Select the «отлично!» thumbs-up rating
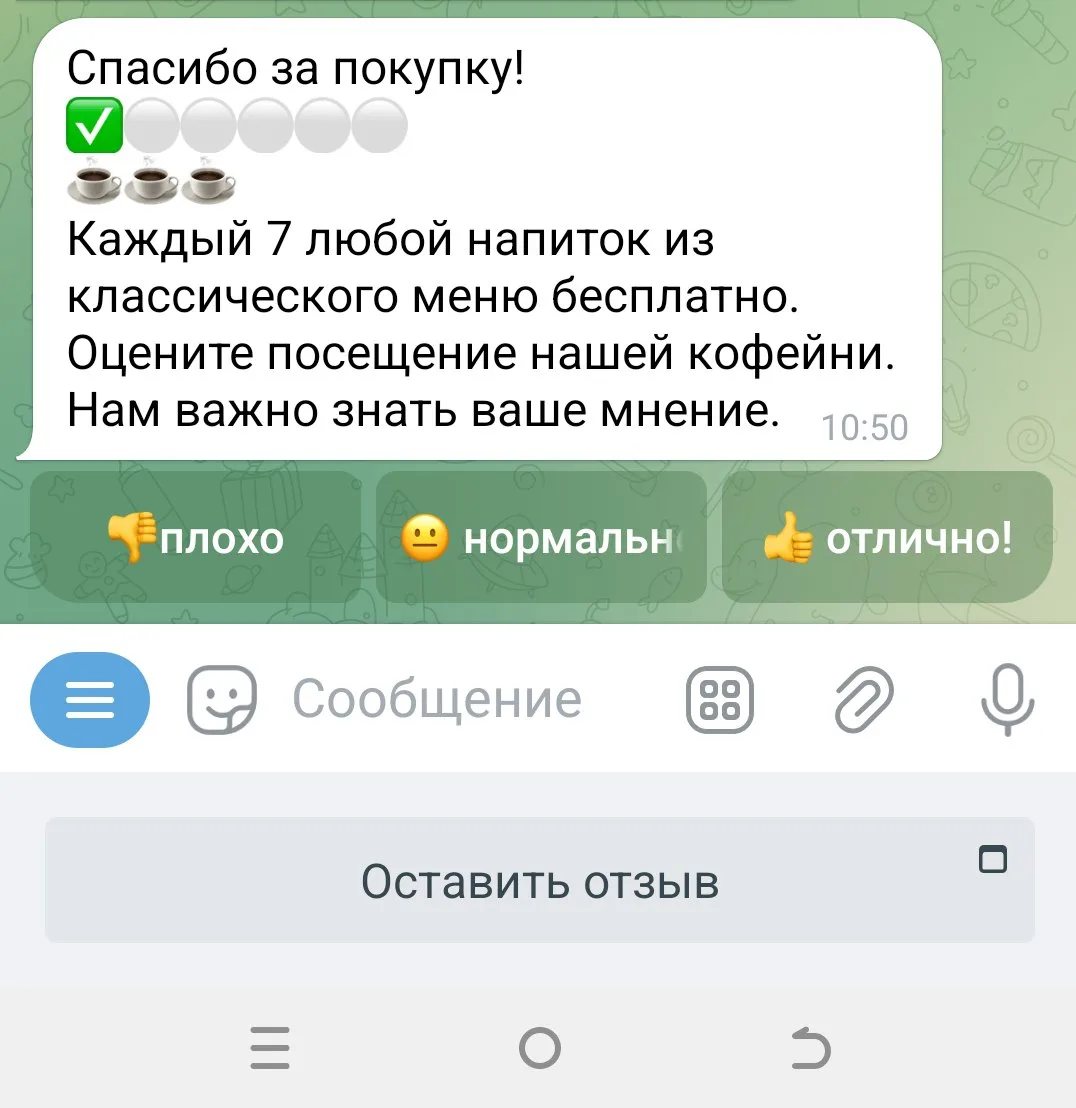Viewport: 1076px width, 1108px height. coord(887,538)
